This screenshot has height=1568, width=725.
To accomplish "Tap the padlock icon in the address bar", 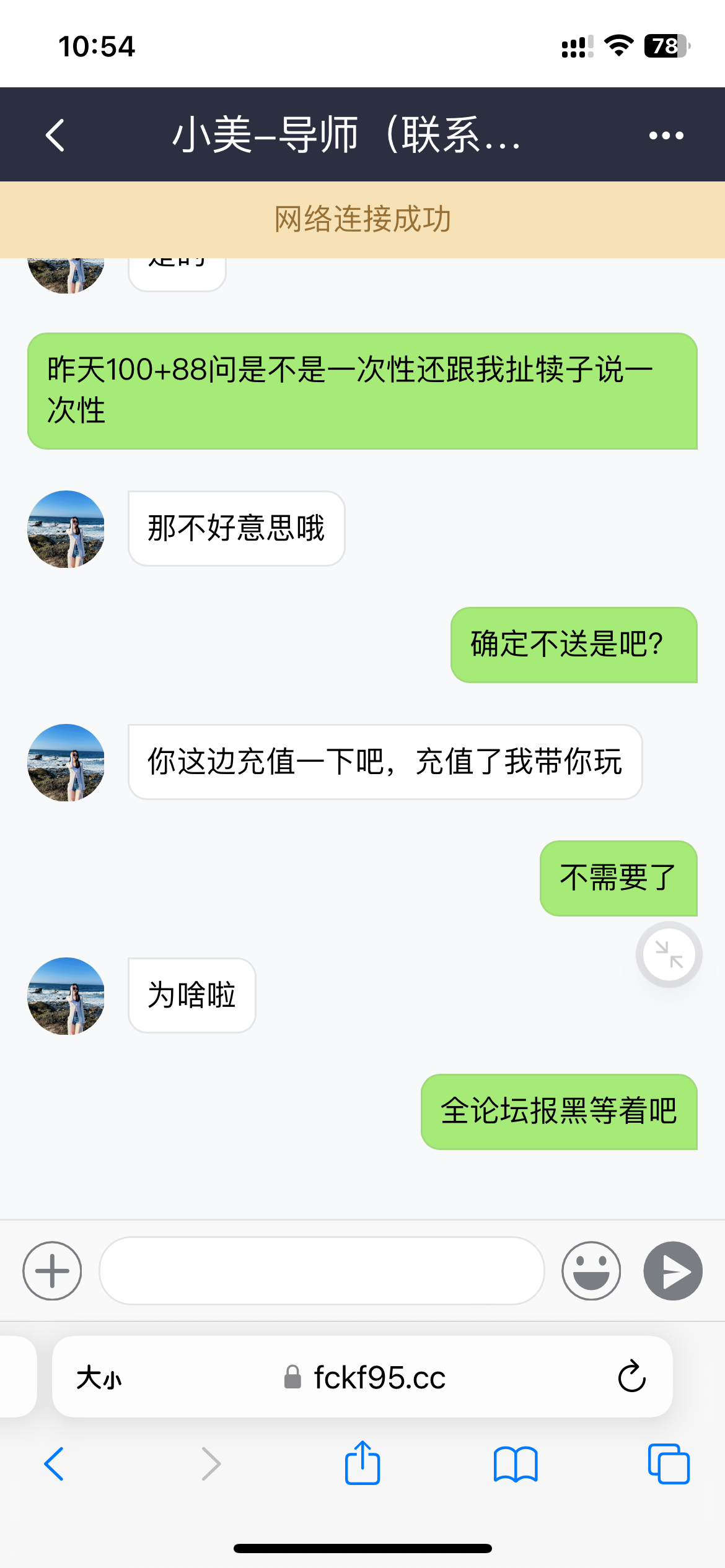I will click(x=291, y=1377).
